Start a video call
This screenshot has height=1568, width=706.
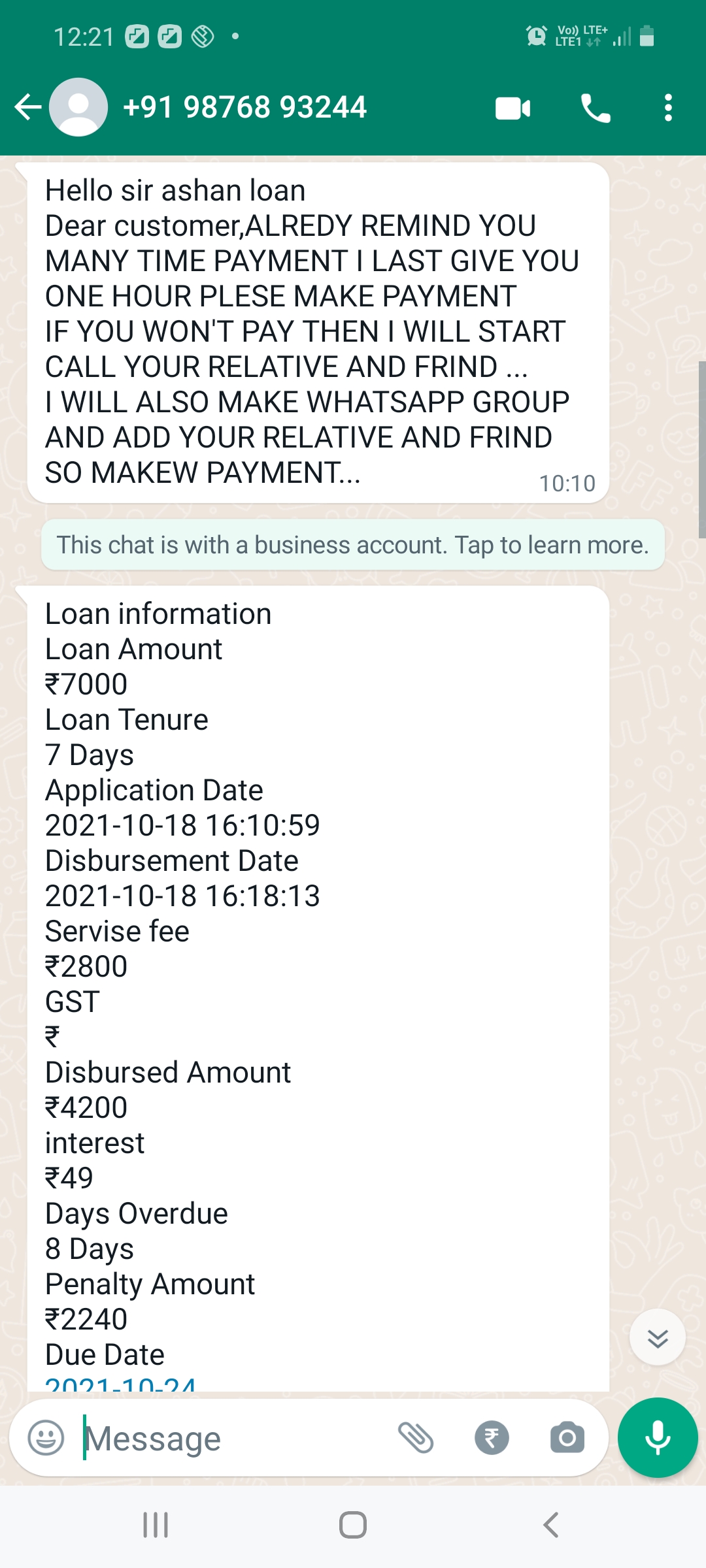tap(513, 108)
